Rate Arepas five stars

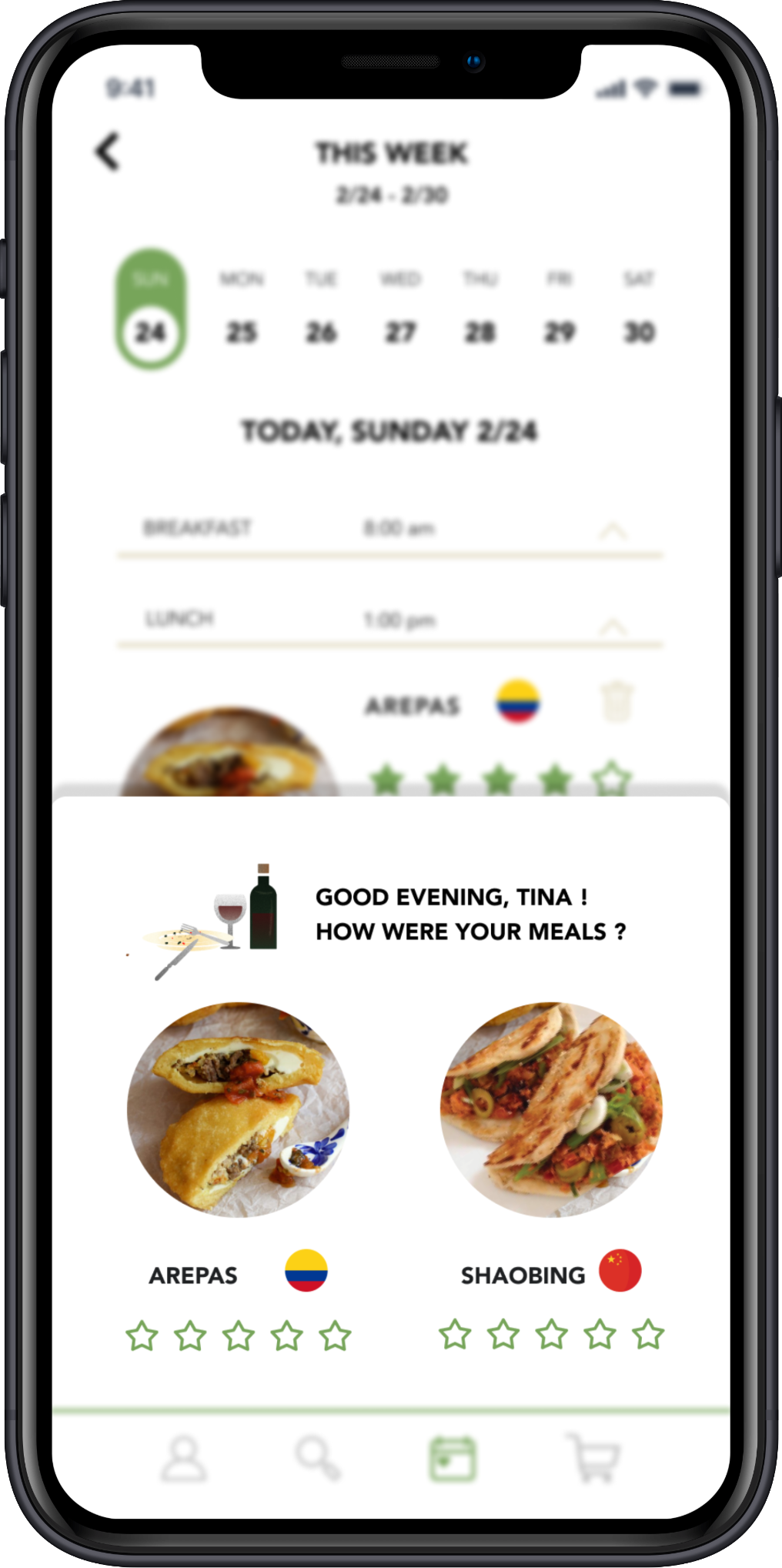(335, 1336)
